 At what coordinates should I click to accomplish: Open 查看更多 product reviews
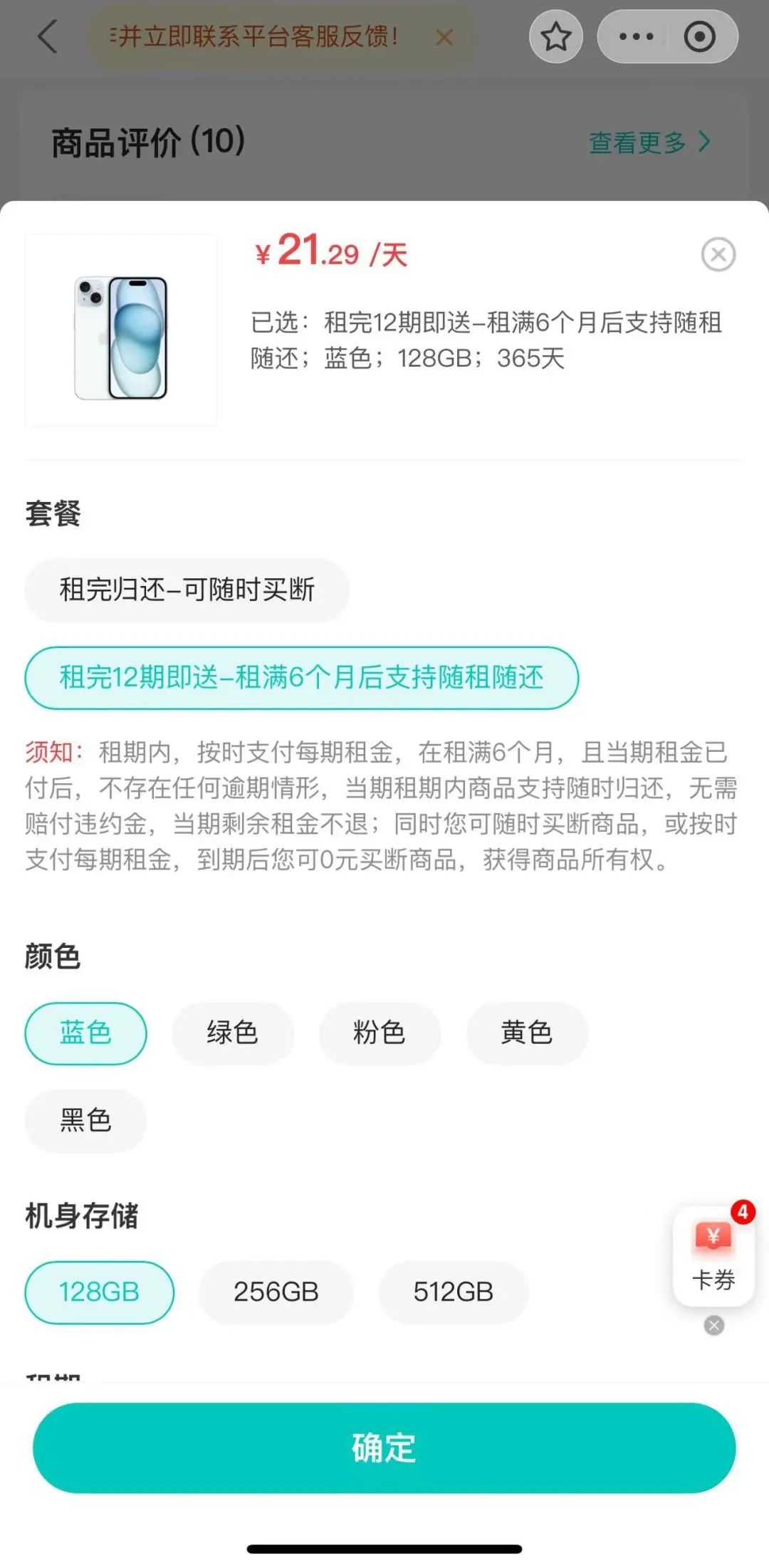tap(649, 142)
